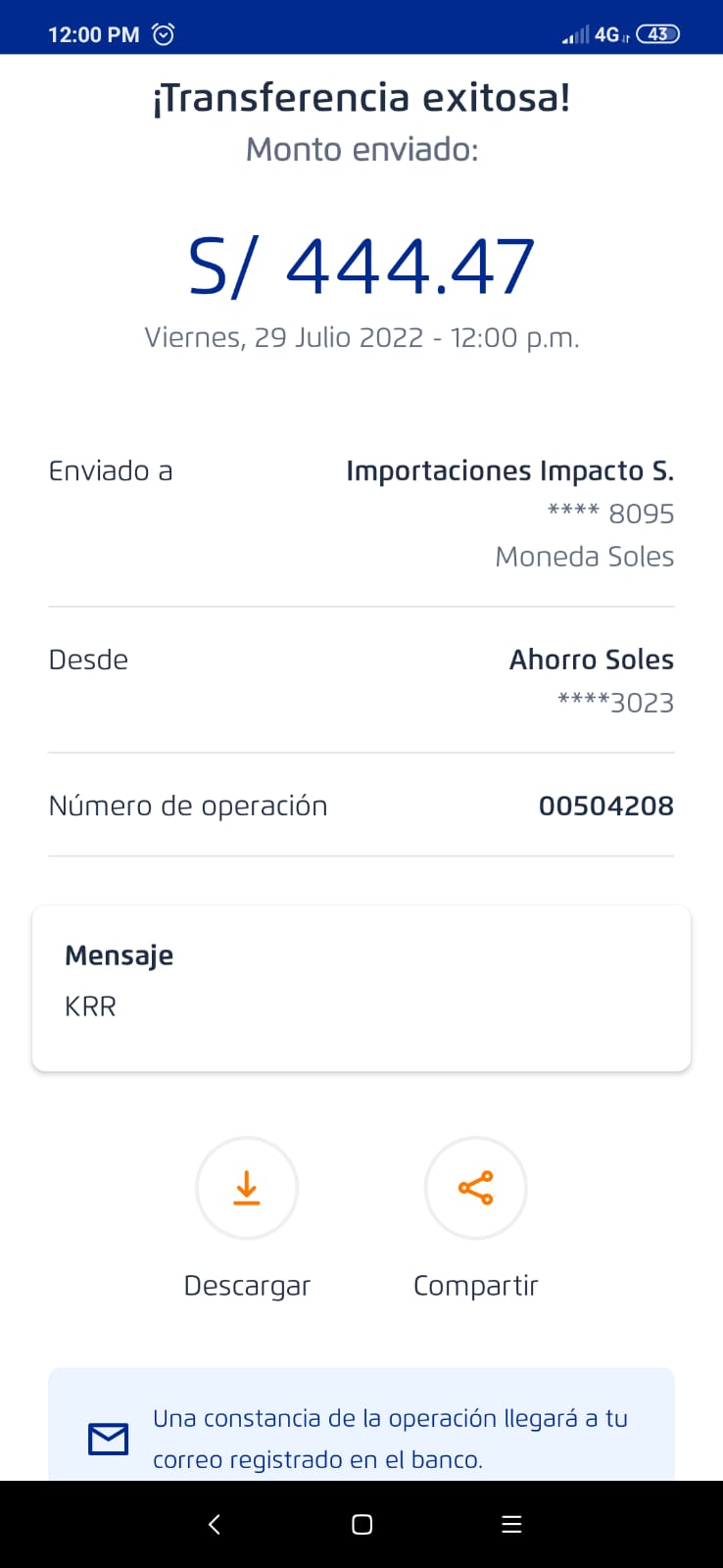Share the receipt using Compartir
Viewport: 723px width, 1568px height.
(475, 1188)
